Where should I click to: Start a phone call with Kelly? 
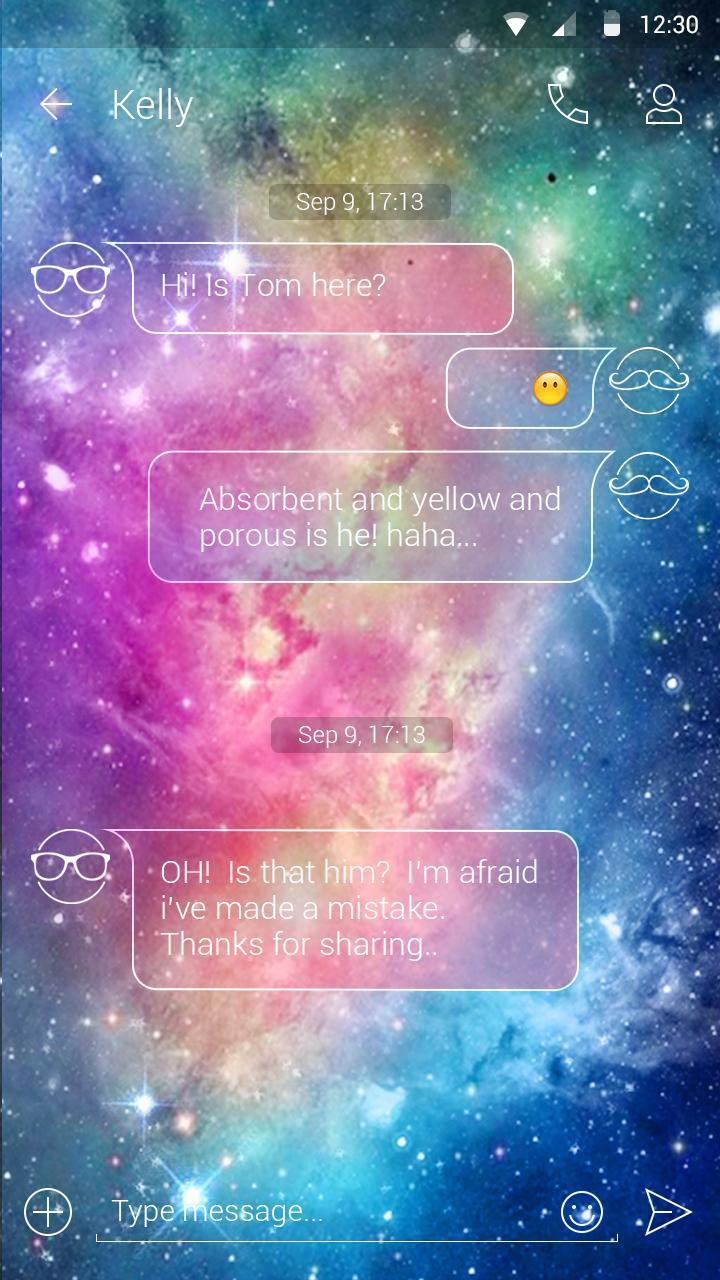(x=567, y=103)
